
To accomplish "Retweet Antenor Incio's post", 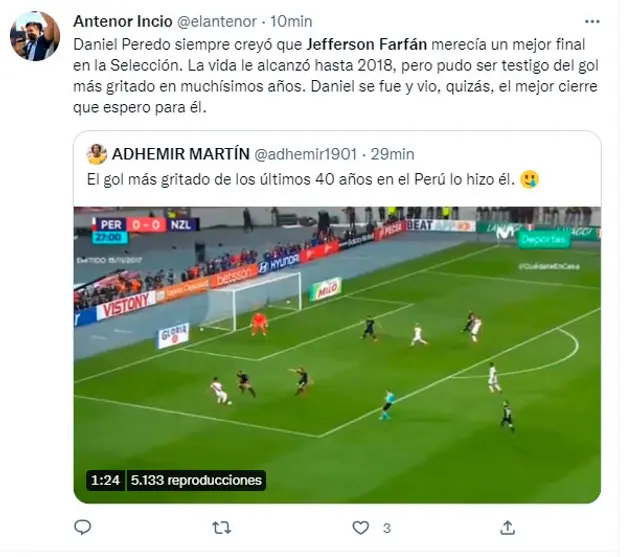I will (223, 526).
